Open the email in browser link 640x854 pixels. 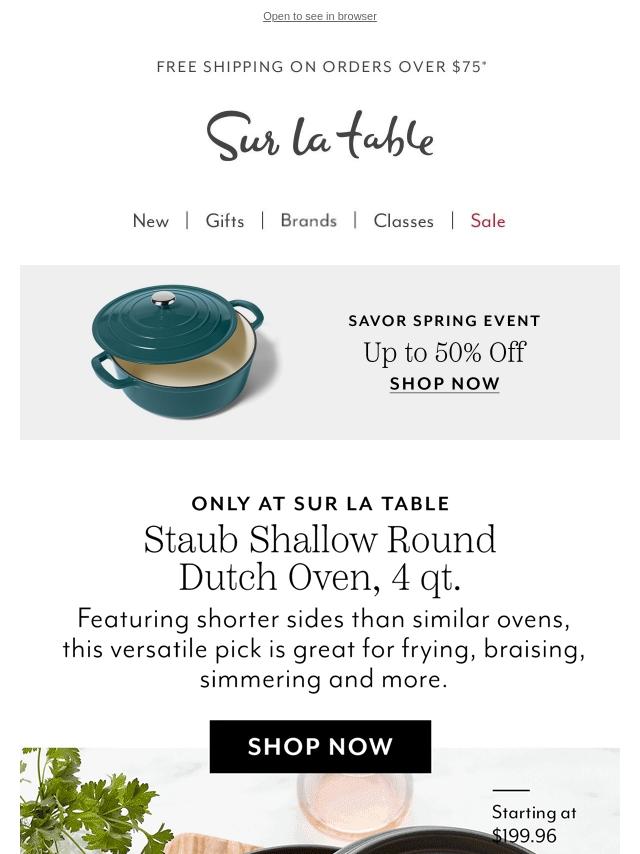click(320, 16)
